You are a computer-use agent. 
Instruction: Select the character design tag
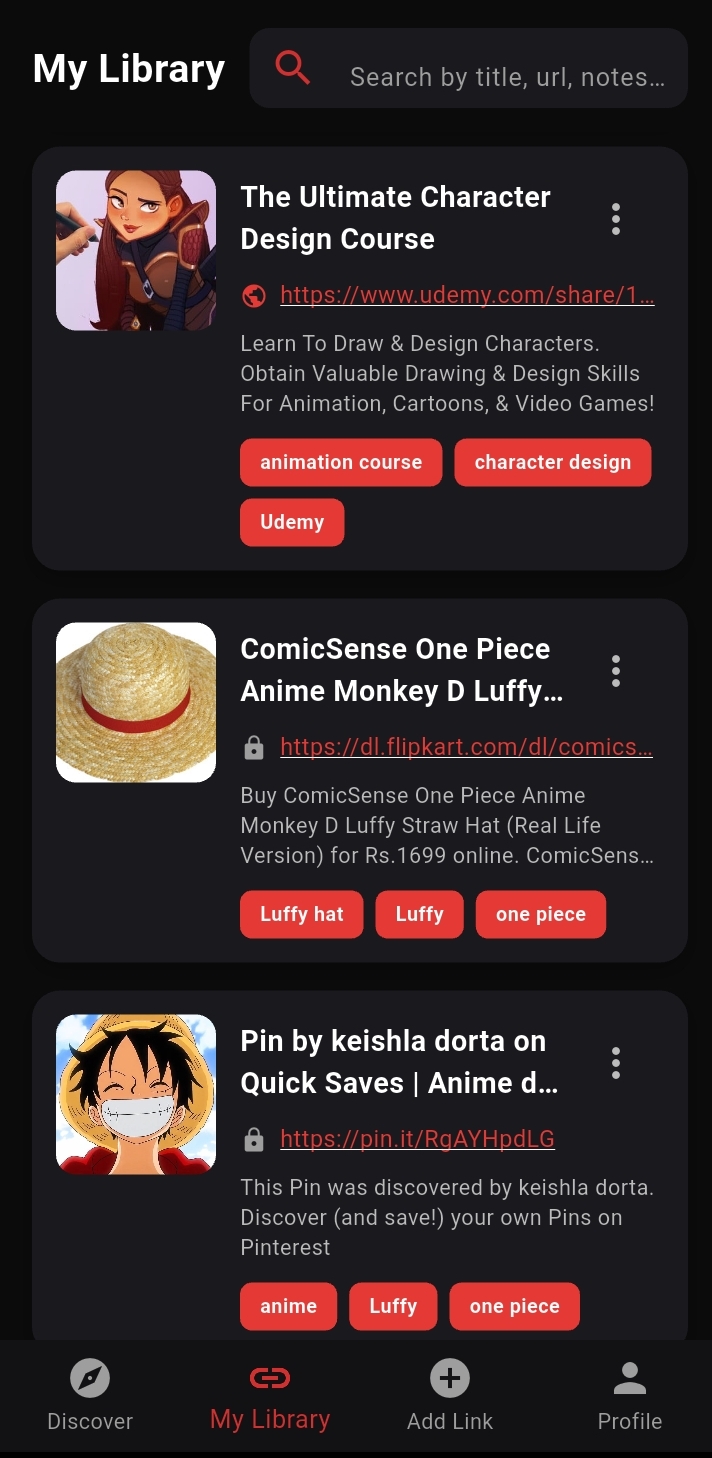(x=552, y=462)
